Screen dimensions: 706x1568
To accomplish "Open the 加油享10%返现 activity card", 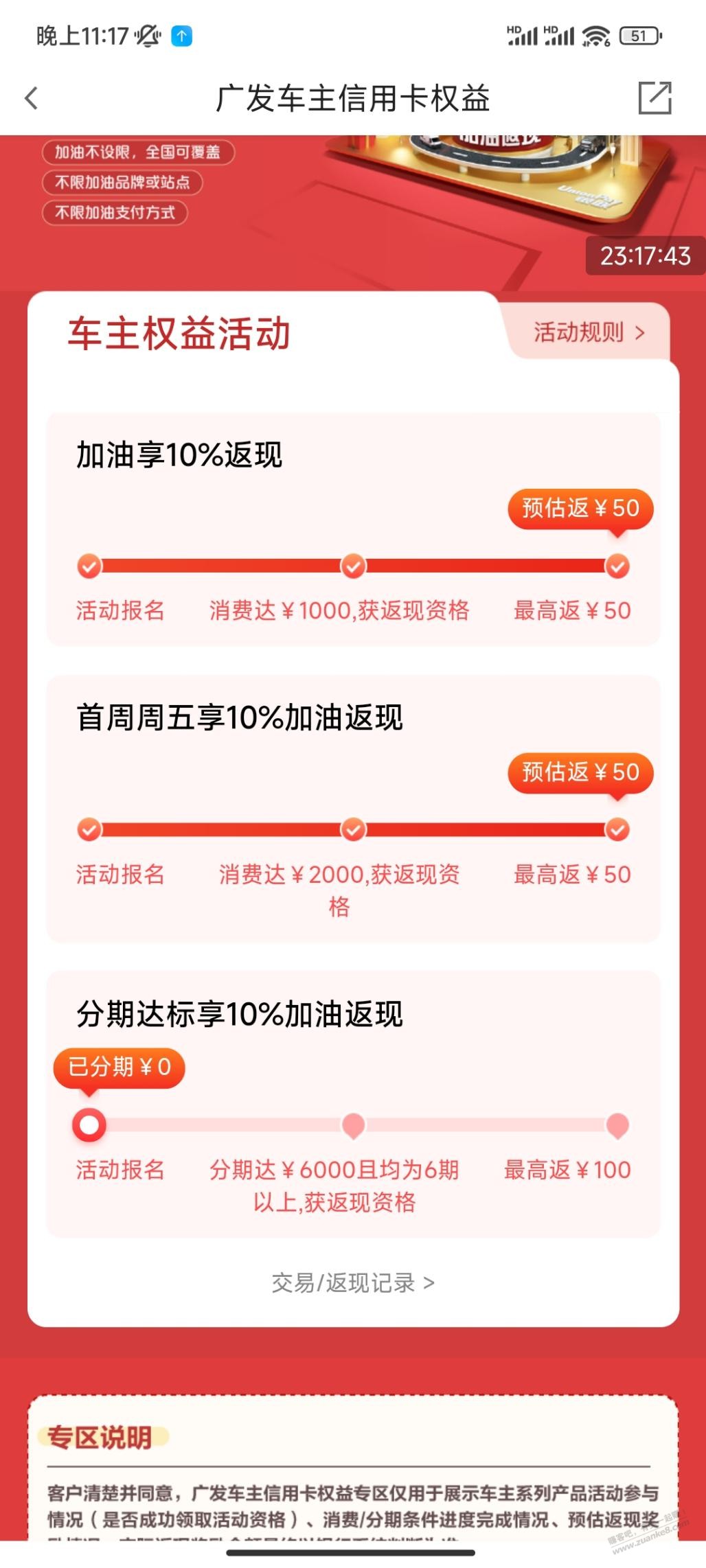I will click(353, 529).
